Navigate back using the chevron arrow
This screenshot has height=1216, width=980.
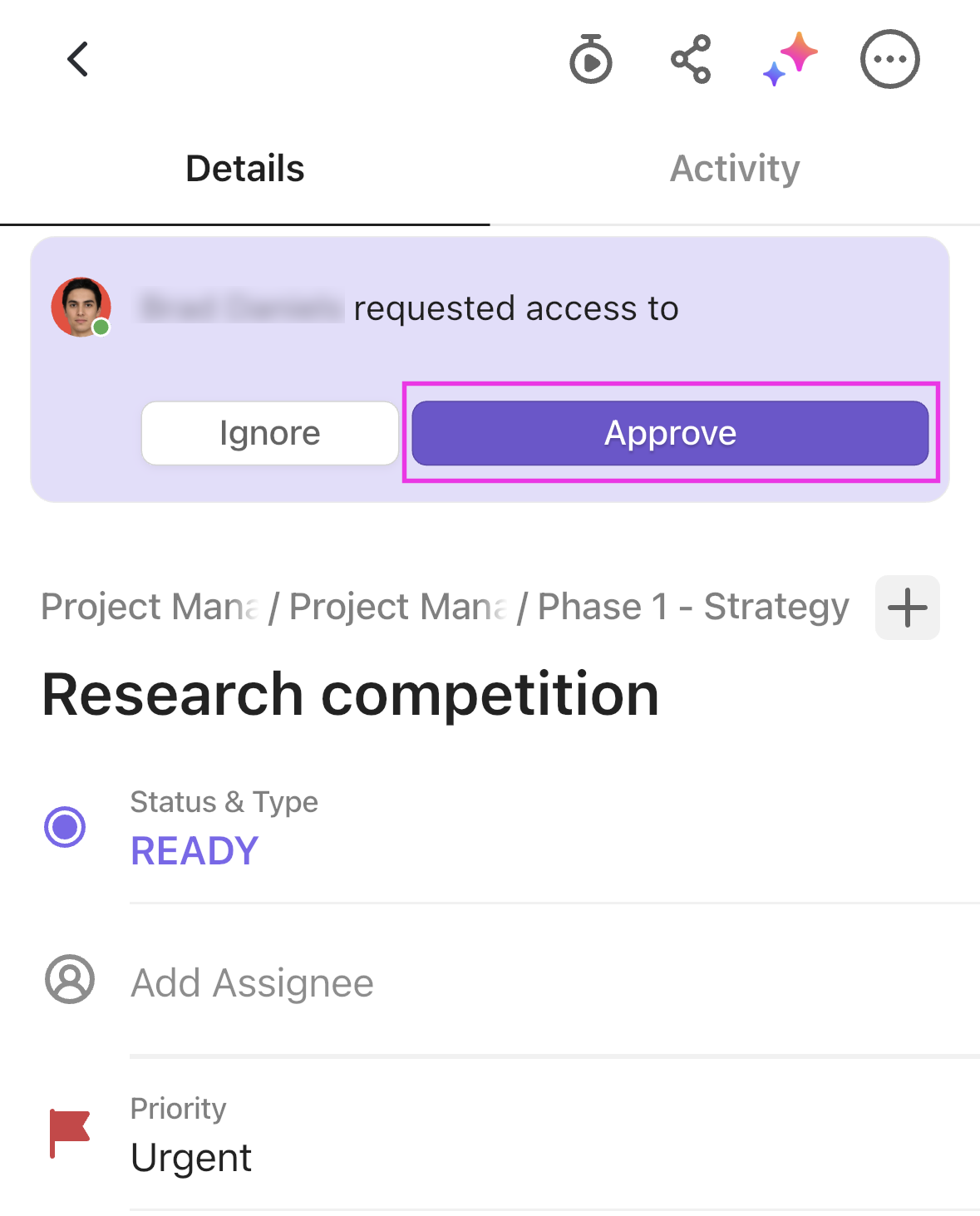(x=77, y=58)
